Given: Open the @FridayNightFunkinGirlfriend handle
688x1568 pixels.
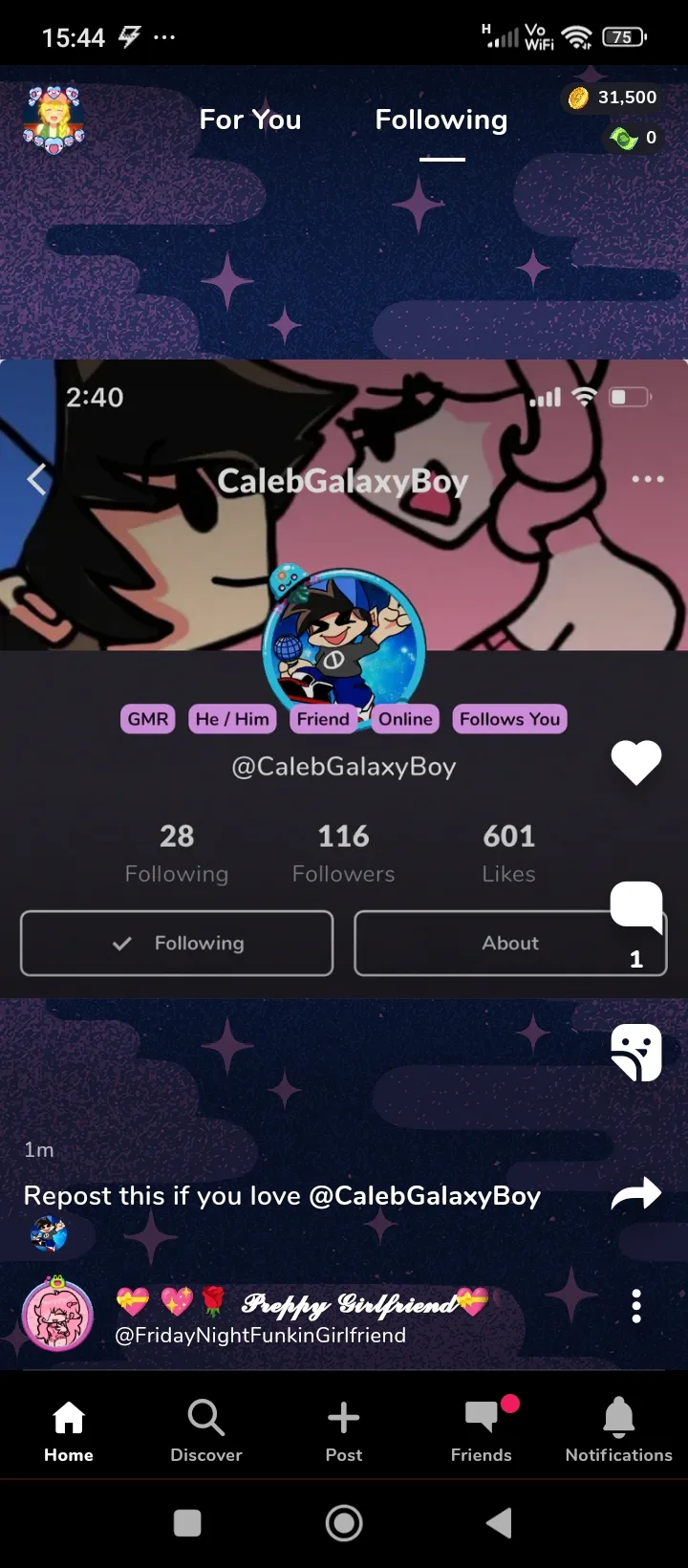Looking at the screenshot, I should [x=260, y=1336].
